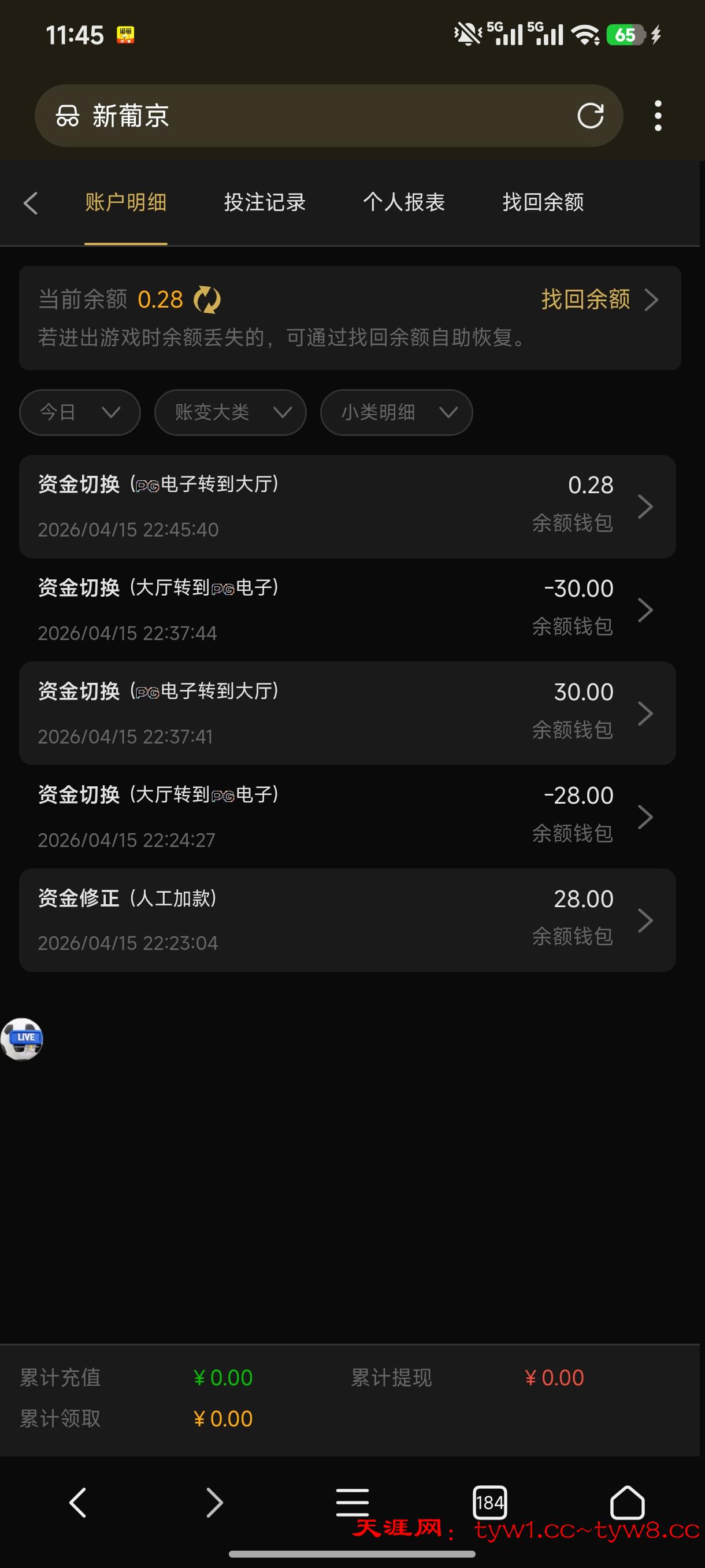The image size is (705, 1568).
Task: Tap the floating LIVE football icon
Action: pyautogui.click(x=22, y=1039)
